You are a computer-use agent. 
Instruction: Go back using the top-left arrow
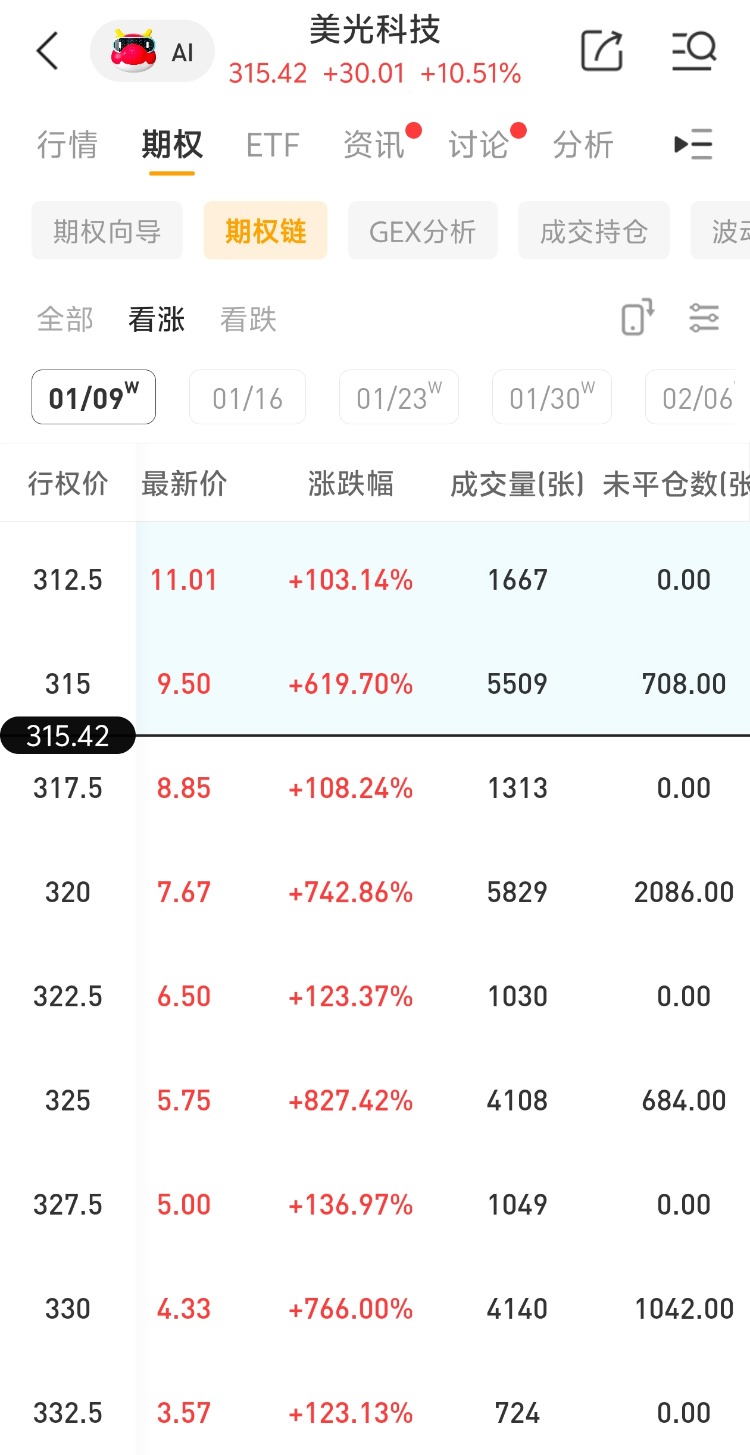point(47,51)
